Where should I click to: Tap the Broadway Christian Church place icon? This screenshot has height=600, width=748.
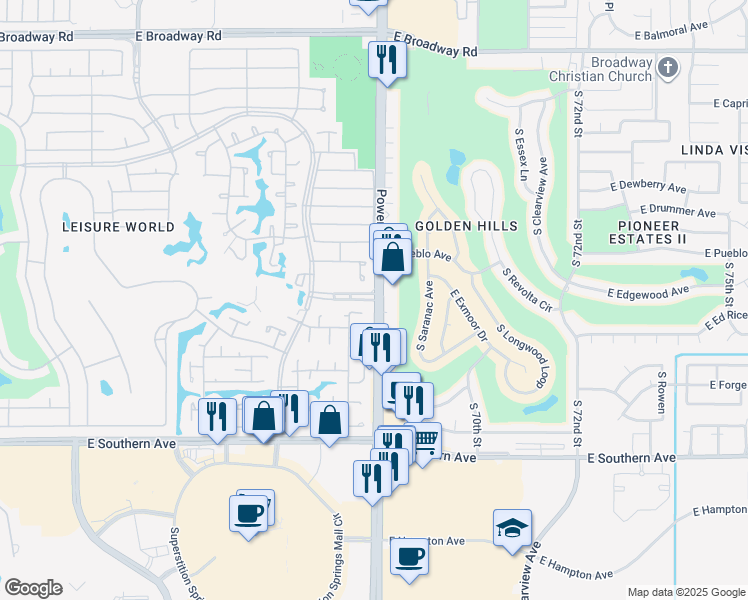coord(669,69)
